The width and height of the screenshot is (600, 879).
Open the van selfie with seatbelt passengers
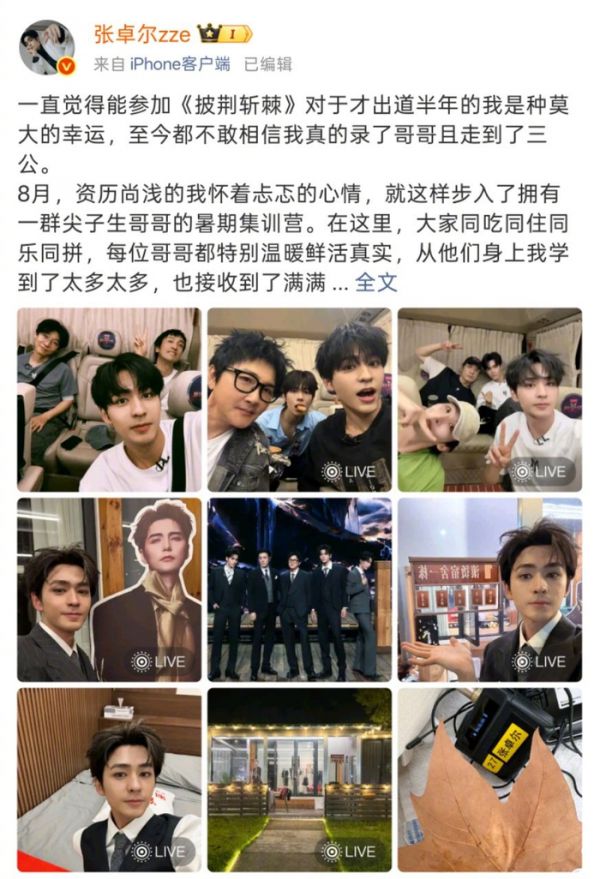click(x=109, y=400)
